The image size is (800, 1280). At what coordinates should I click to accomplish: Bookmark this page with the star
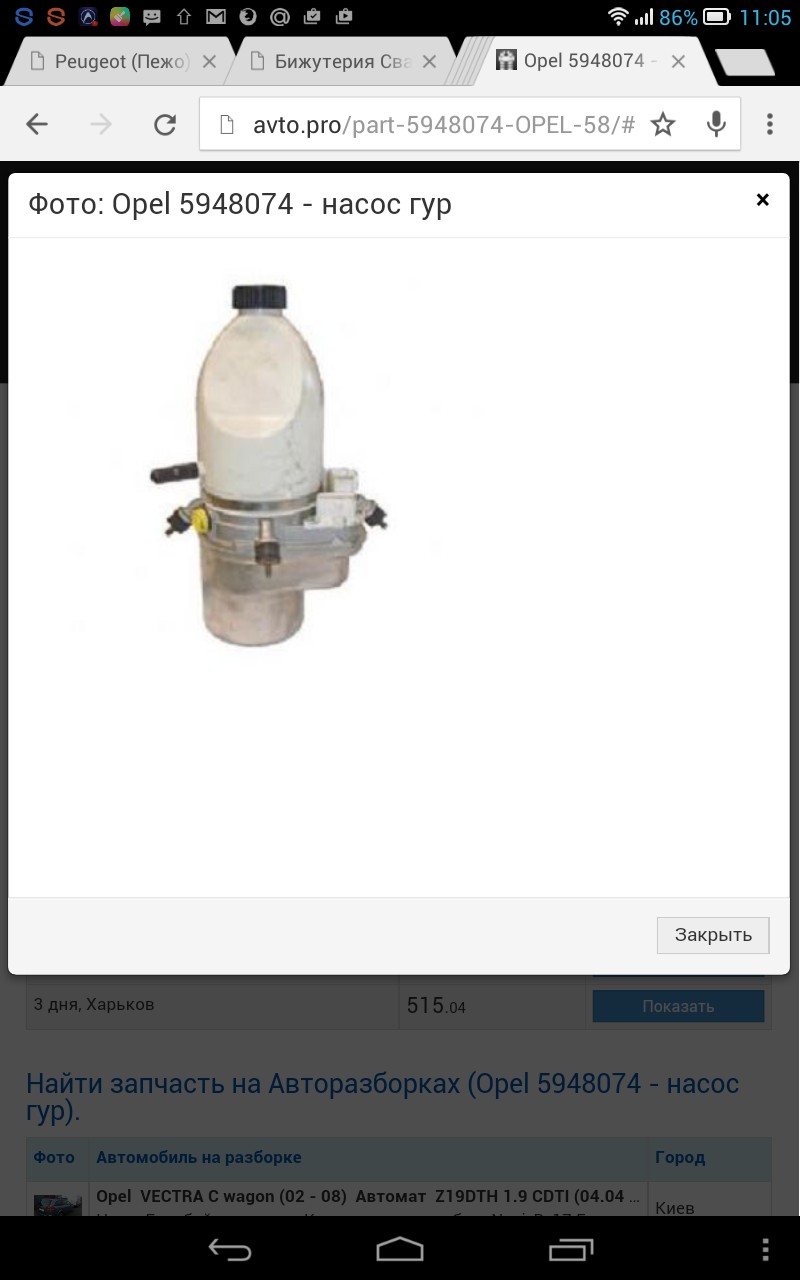663,124
